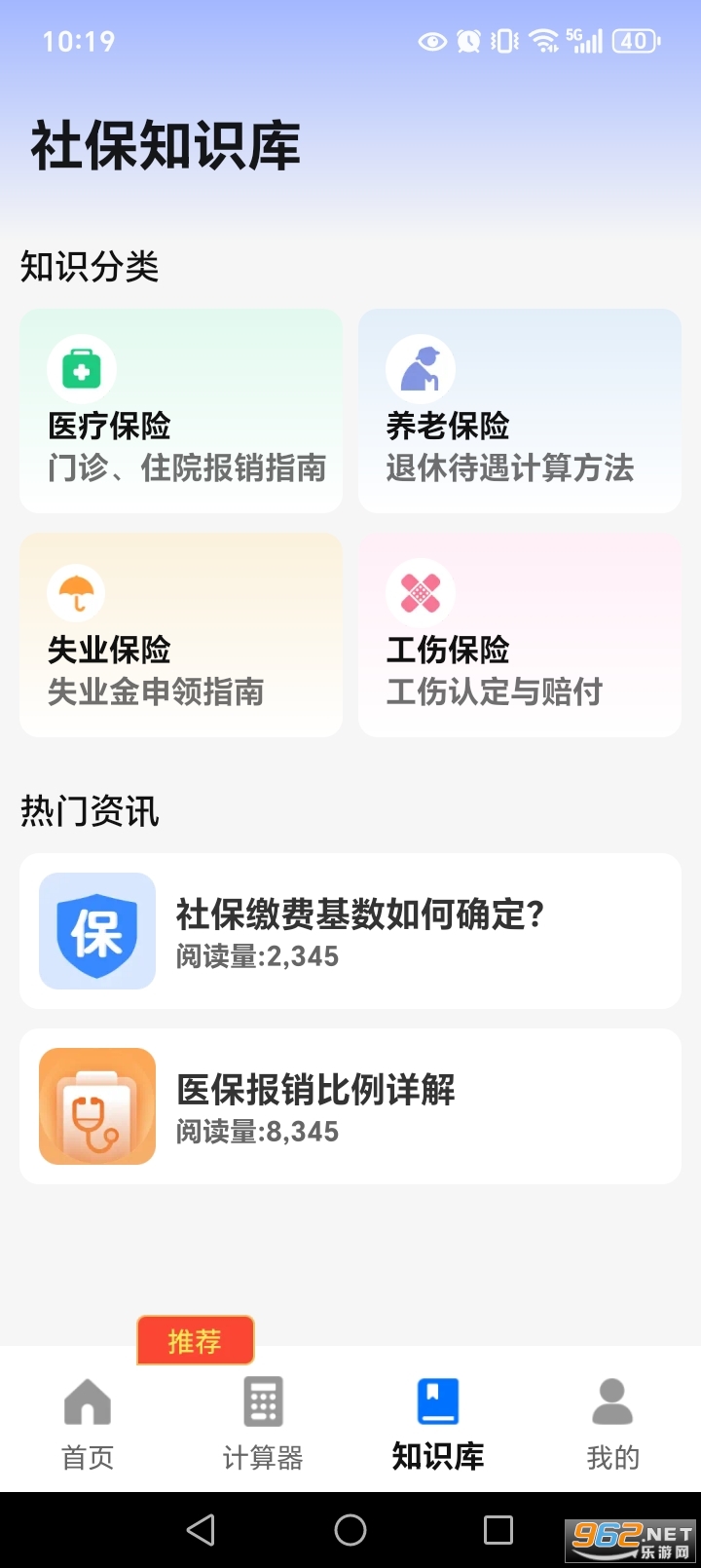Open the 养老保险 retirement calculation card
This screenshot has height=1568, width=701.
pos(519,410)
